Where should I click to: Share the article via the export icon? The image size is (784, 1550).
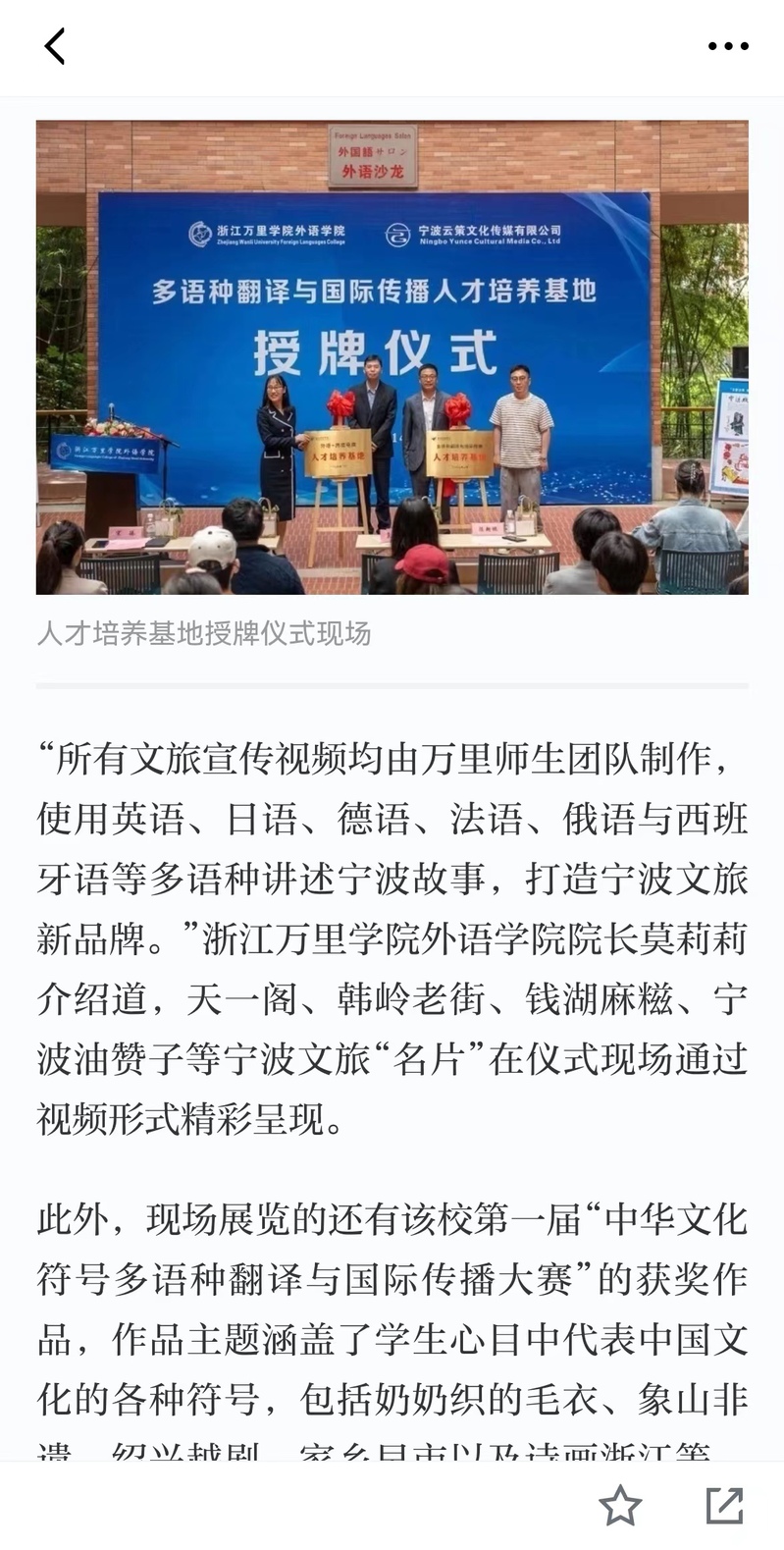click(725, 1505)
